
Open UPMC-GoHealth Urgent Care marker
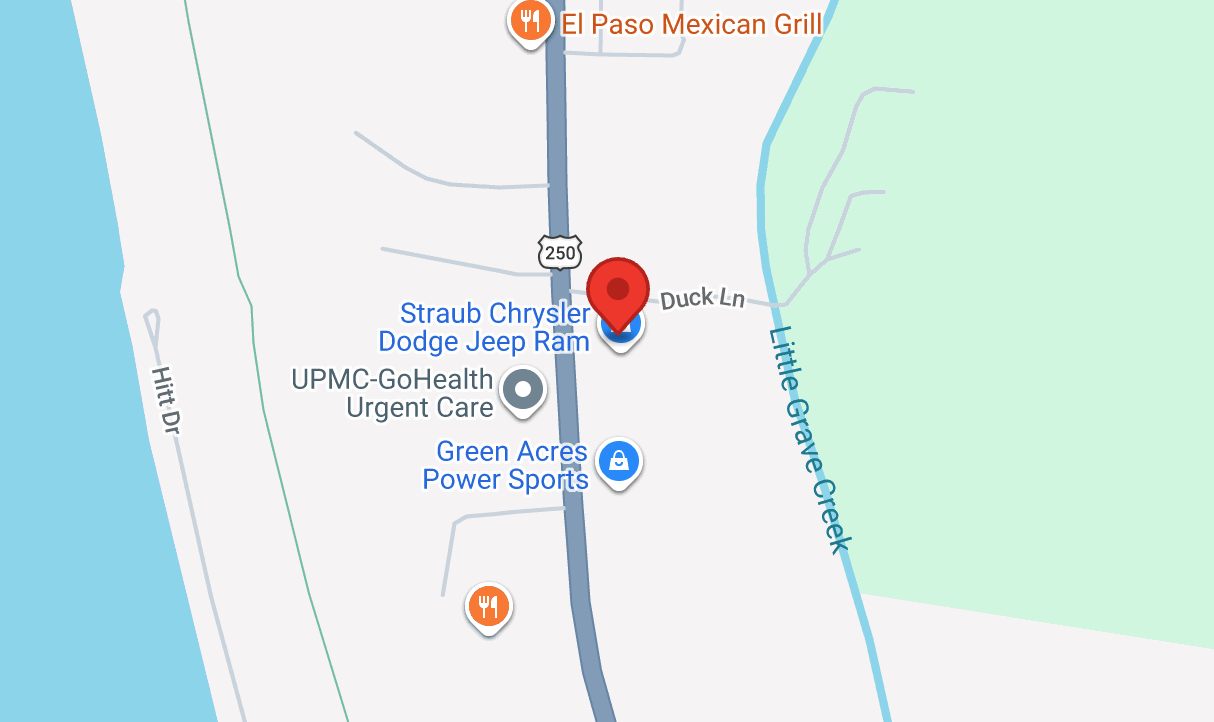pos(522,389)
